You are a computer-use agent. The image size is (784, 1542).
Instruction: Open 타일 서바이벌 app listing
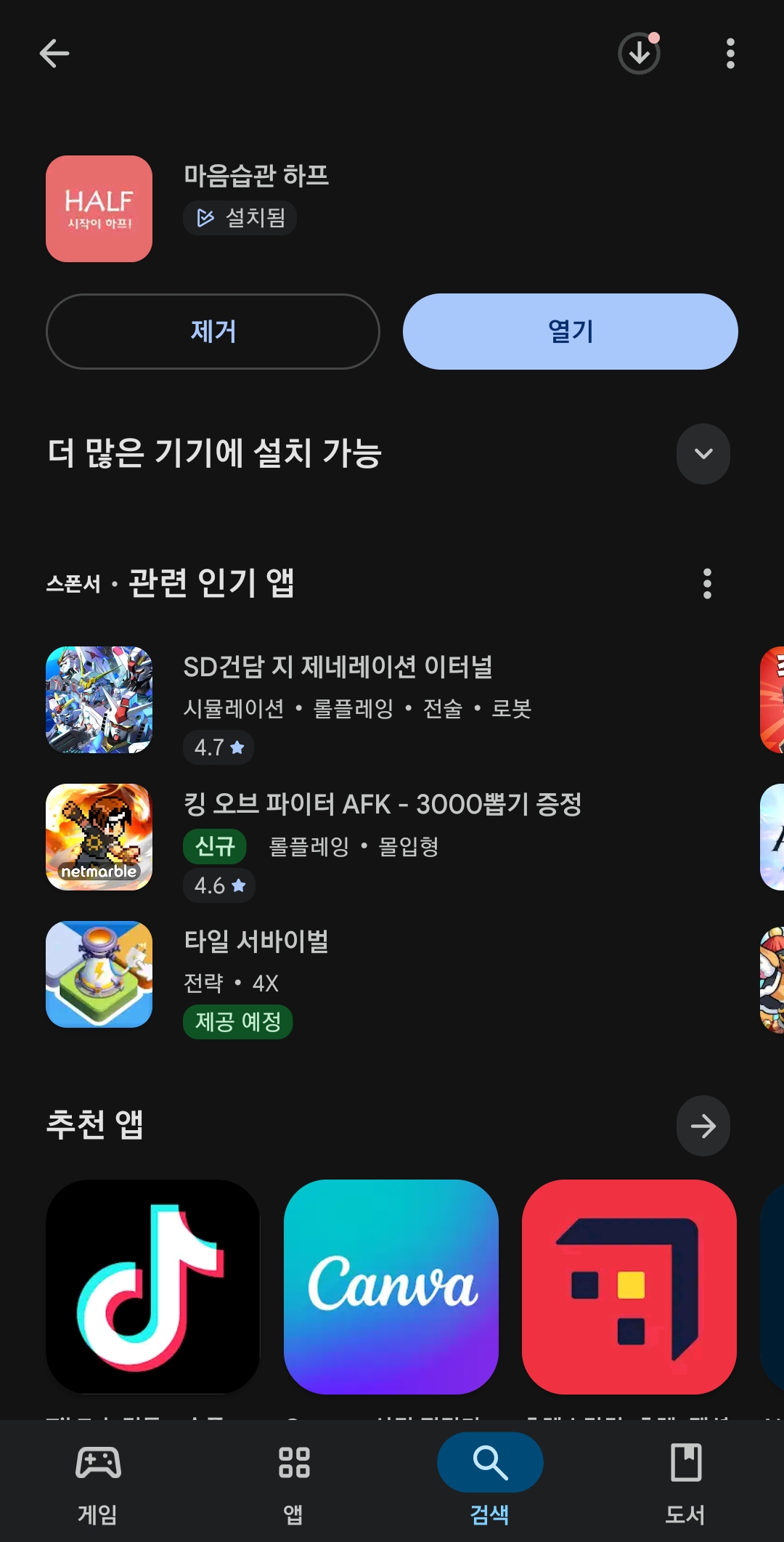tap(256, 974)
